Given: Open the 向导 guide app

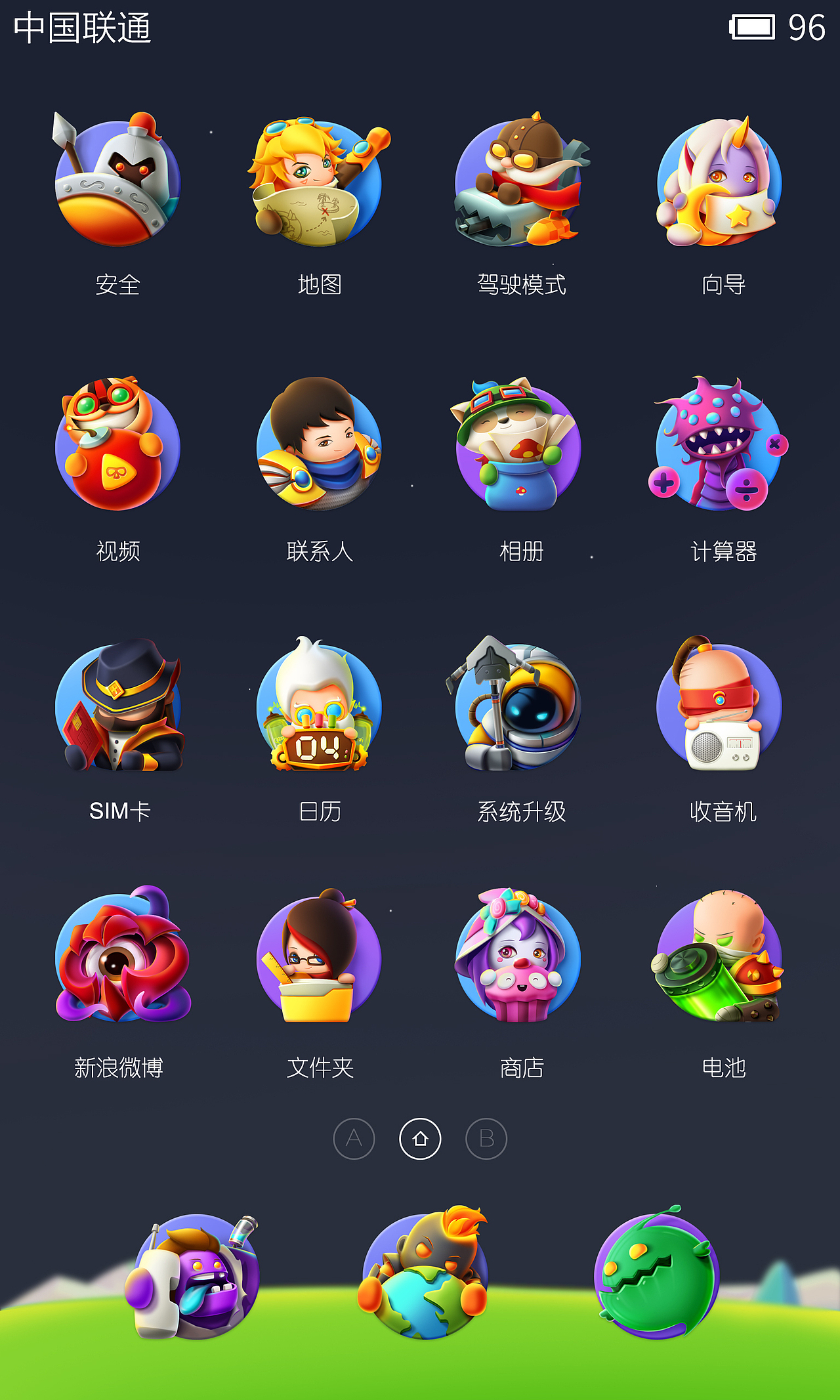Looking at the screenshot, I should (x=721, y=182).
